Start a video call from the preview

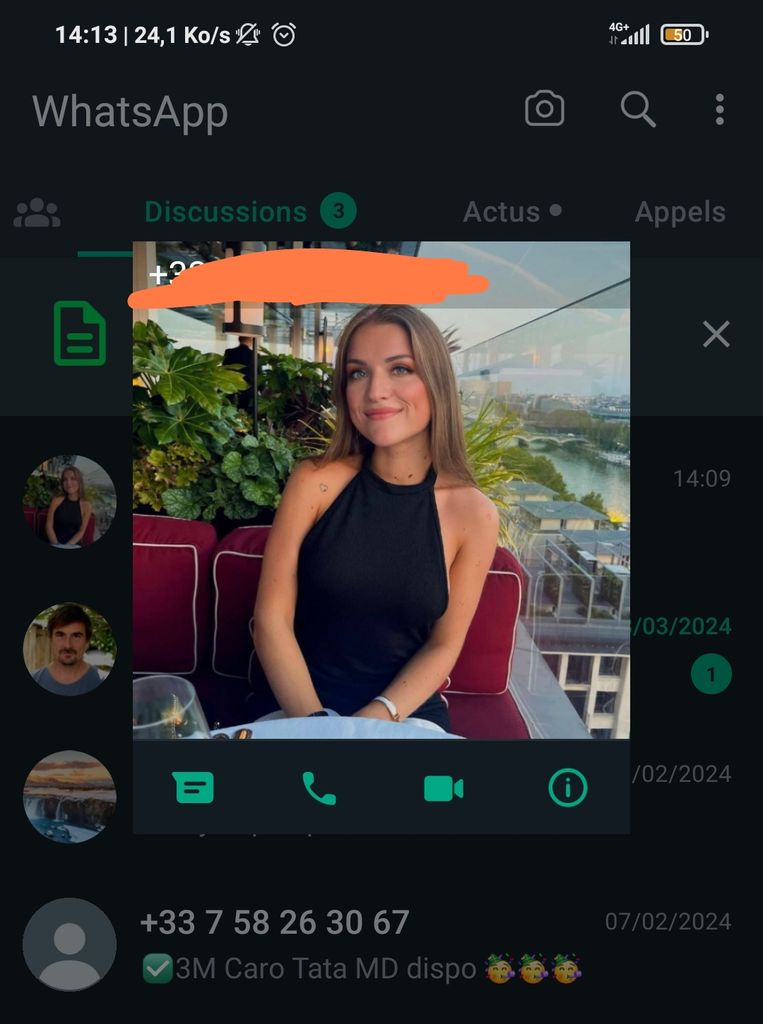pyautogui.click(x=443, y=788)
